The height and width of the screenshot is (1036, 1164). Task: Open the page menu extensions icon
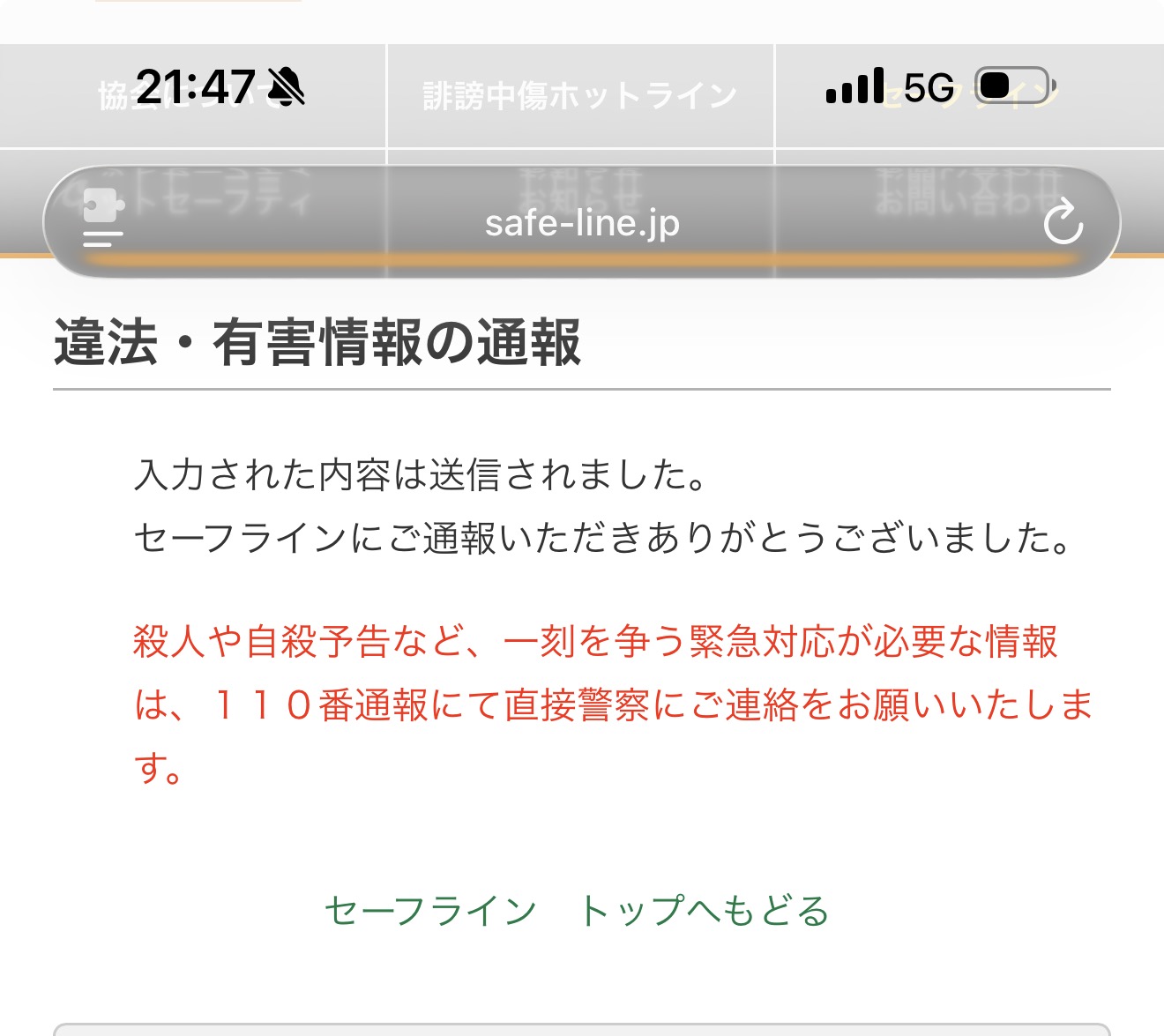[x=103, y=220]
